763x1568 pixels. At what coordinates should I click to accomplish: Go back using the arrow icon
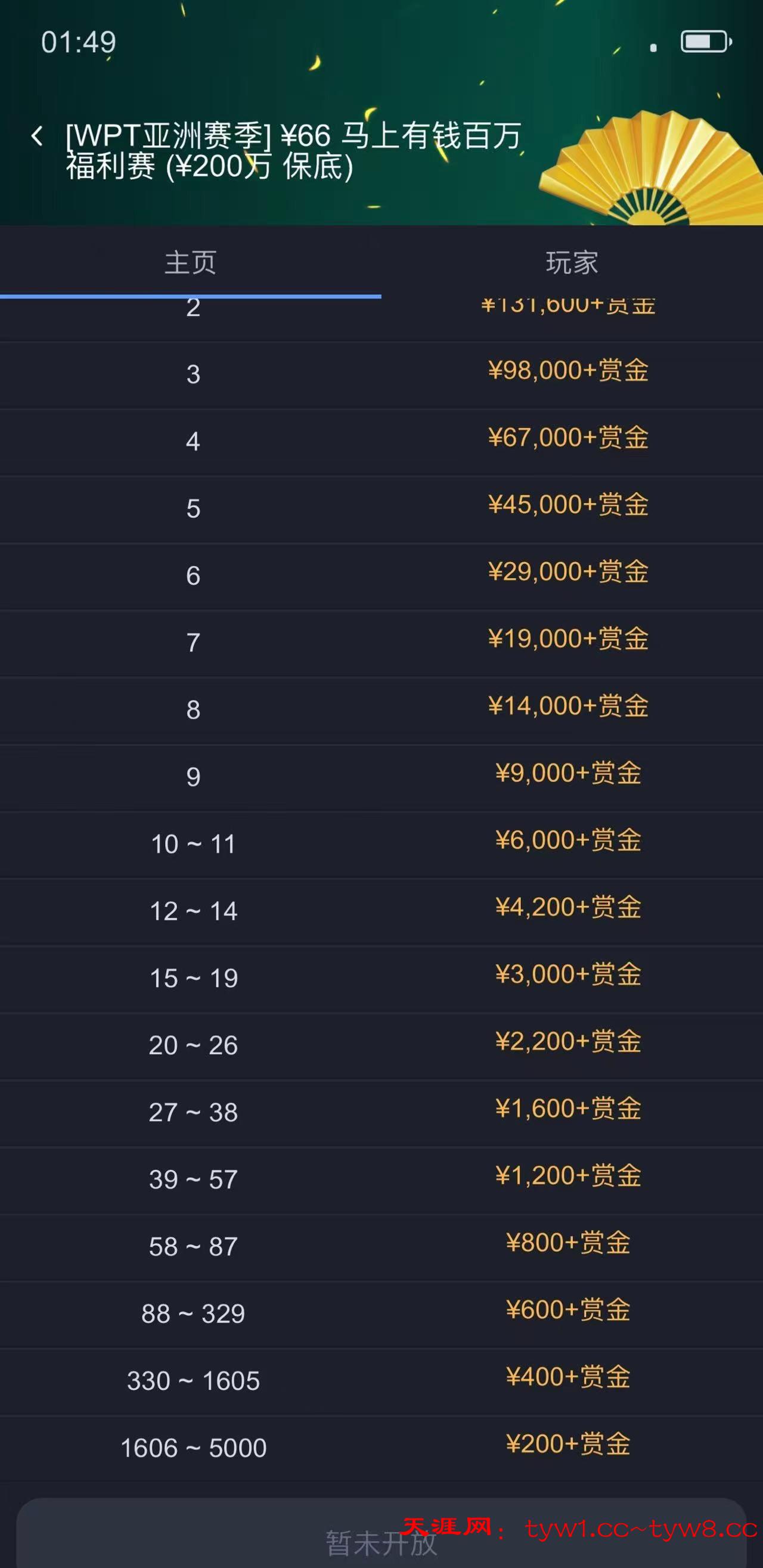[37, 136]
